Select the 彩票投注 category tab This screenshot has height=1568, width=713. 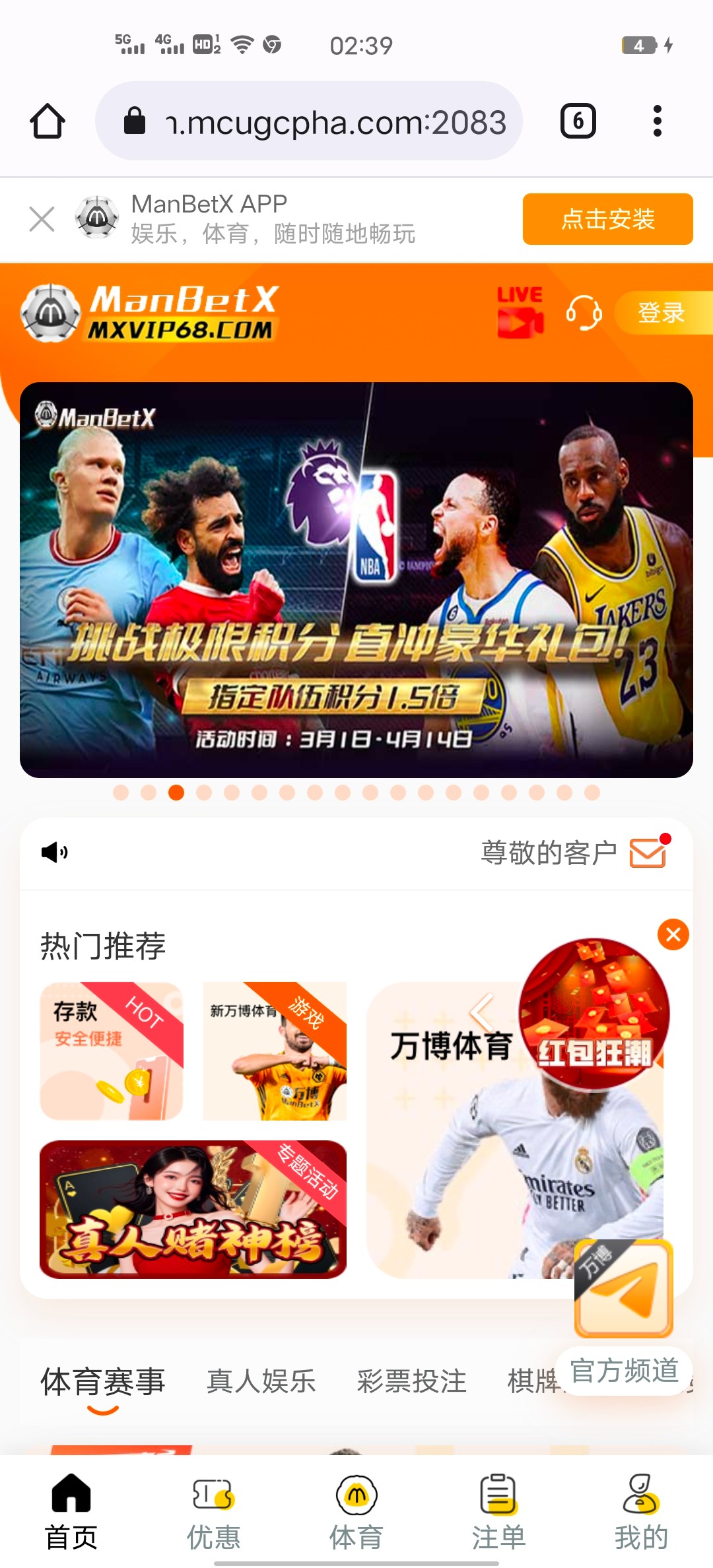point(411,1382)
